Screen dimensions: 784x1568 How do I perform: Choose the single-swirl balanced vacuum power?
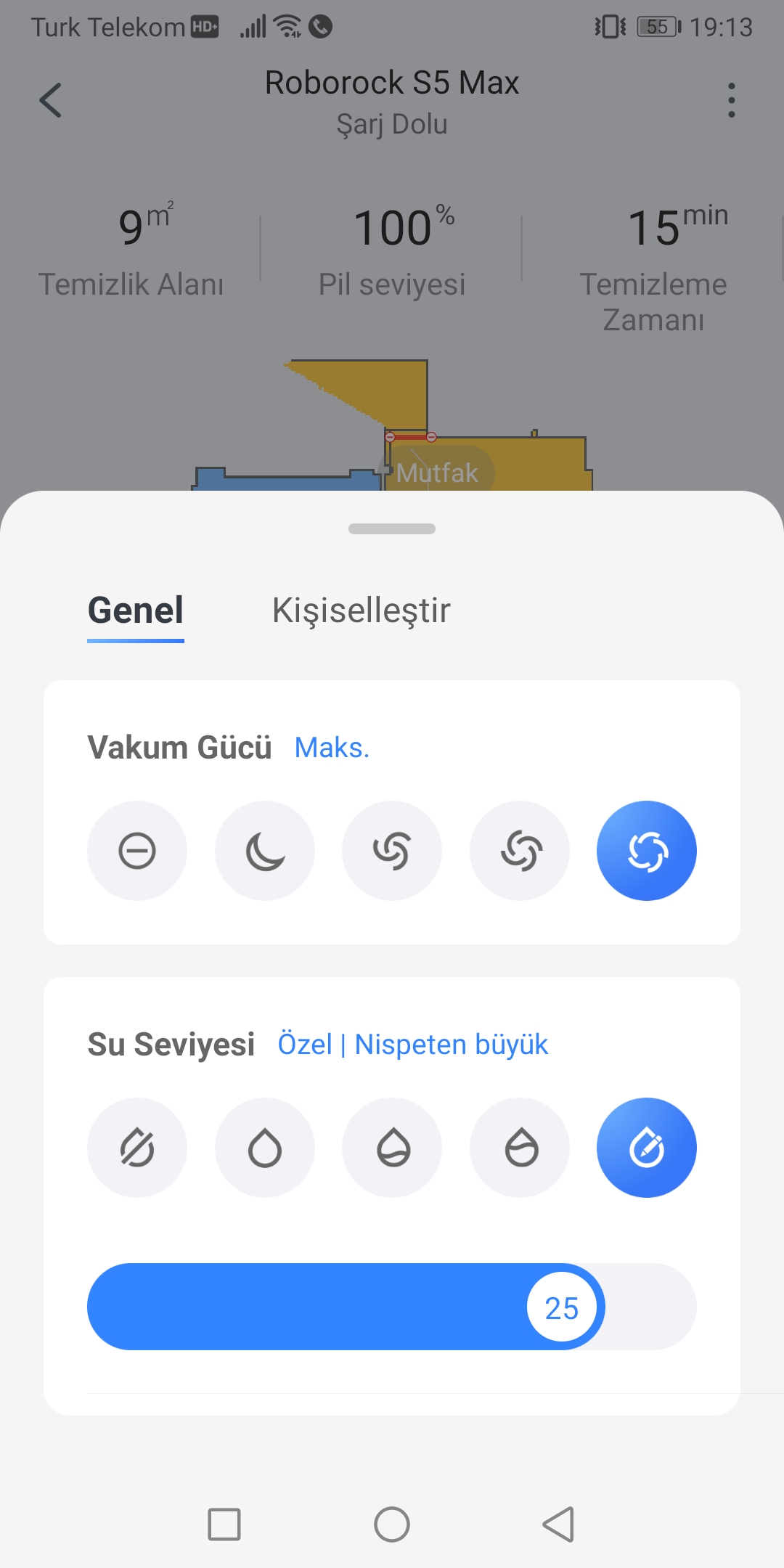pyautogui.click(x=392, y=851)
